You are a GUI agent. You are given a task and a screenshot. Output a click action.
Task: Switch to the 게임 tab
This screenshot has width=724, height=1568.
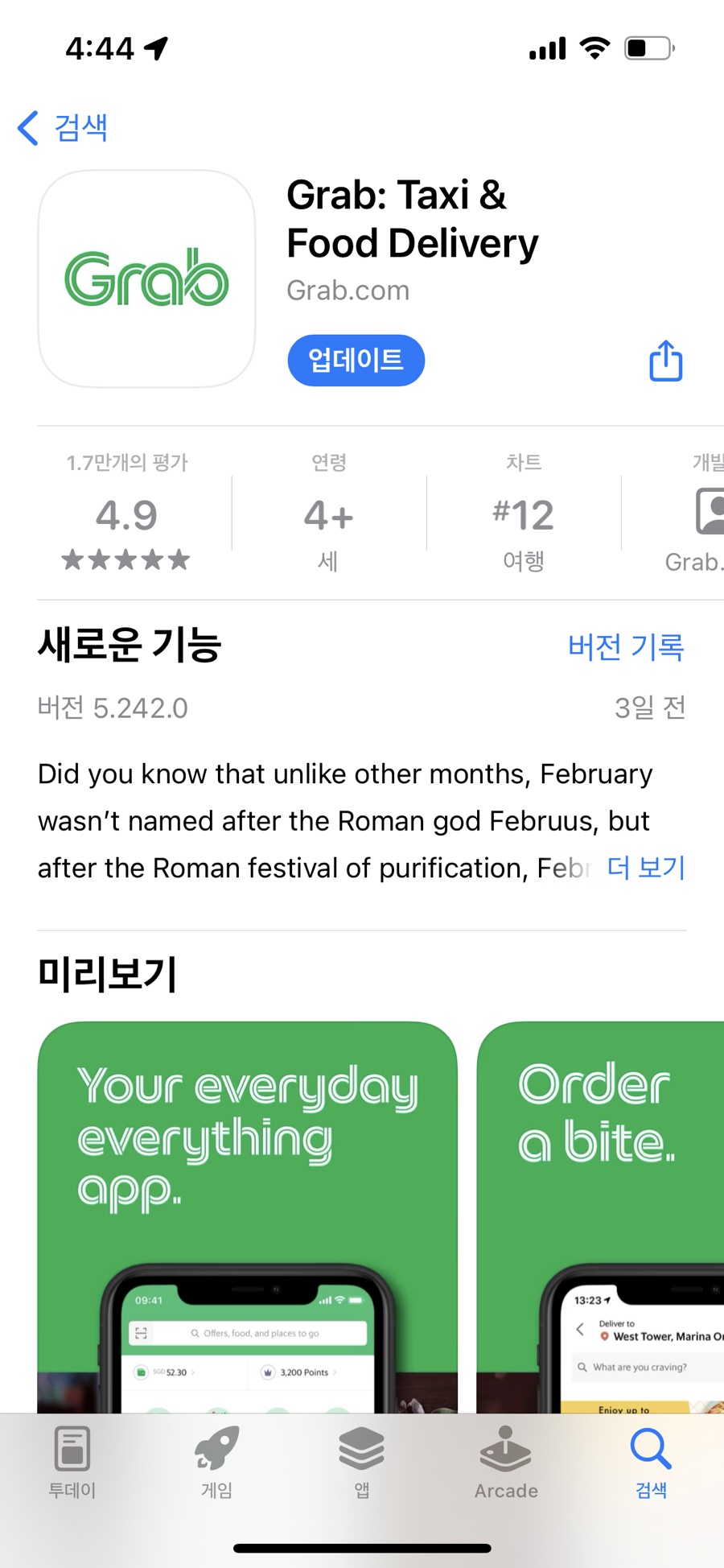[x=217, y=1462]
